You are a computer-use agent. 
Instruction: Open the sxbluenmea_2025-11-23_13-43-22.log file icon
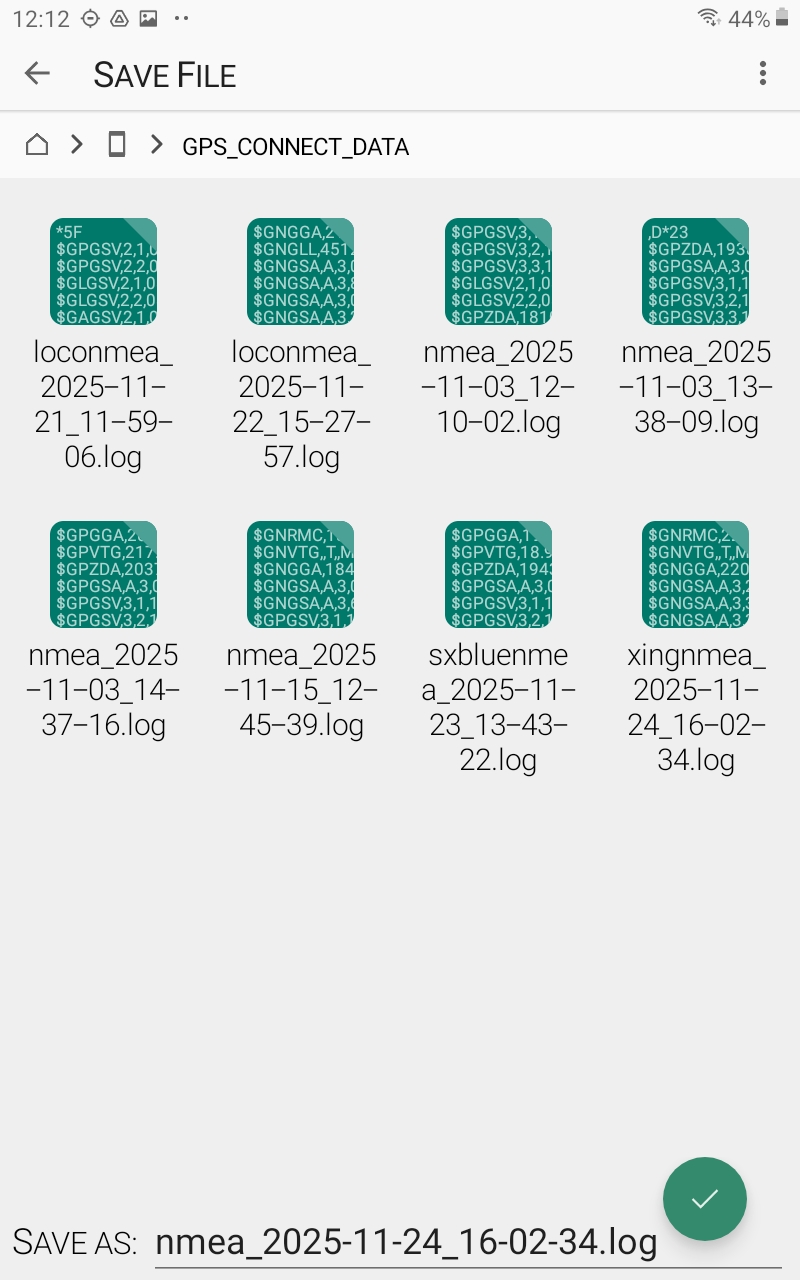click(x=497, y=574)
